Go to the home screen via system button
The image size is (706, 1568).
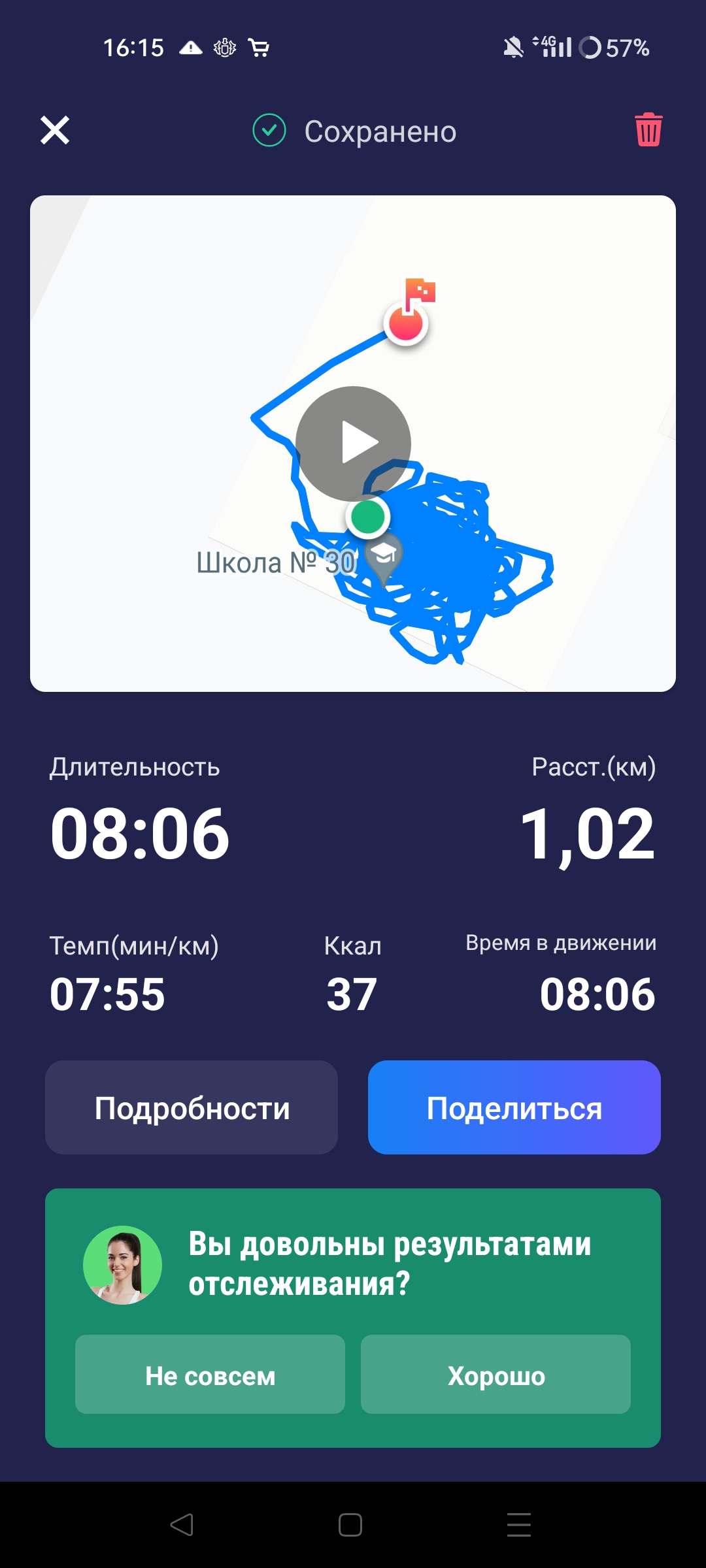[350, 1525]
